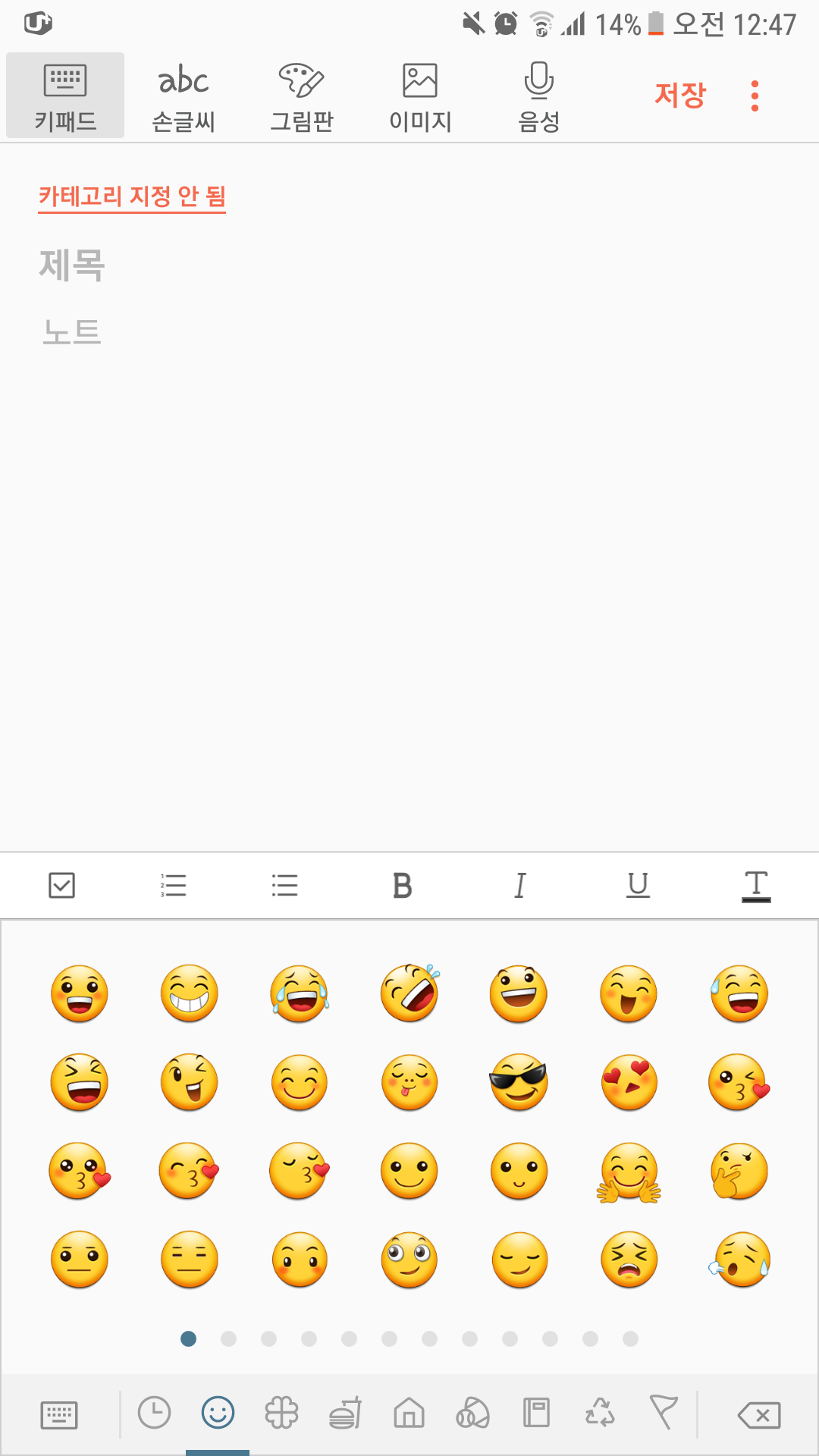Switch to the 손글씨 handwriting tab
The image size is (819, 1456).
(x=184, y=94)
